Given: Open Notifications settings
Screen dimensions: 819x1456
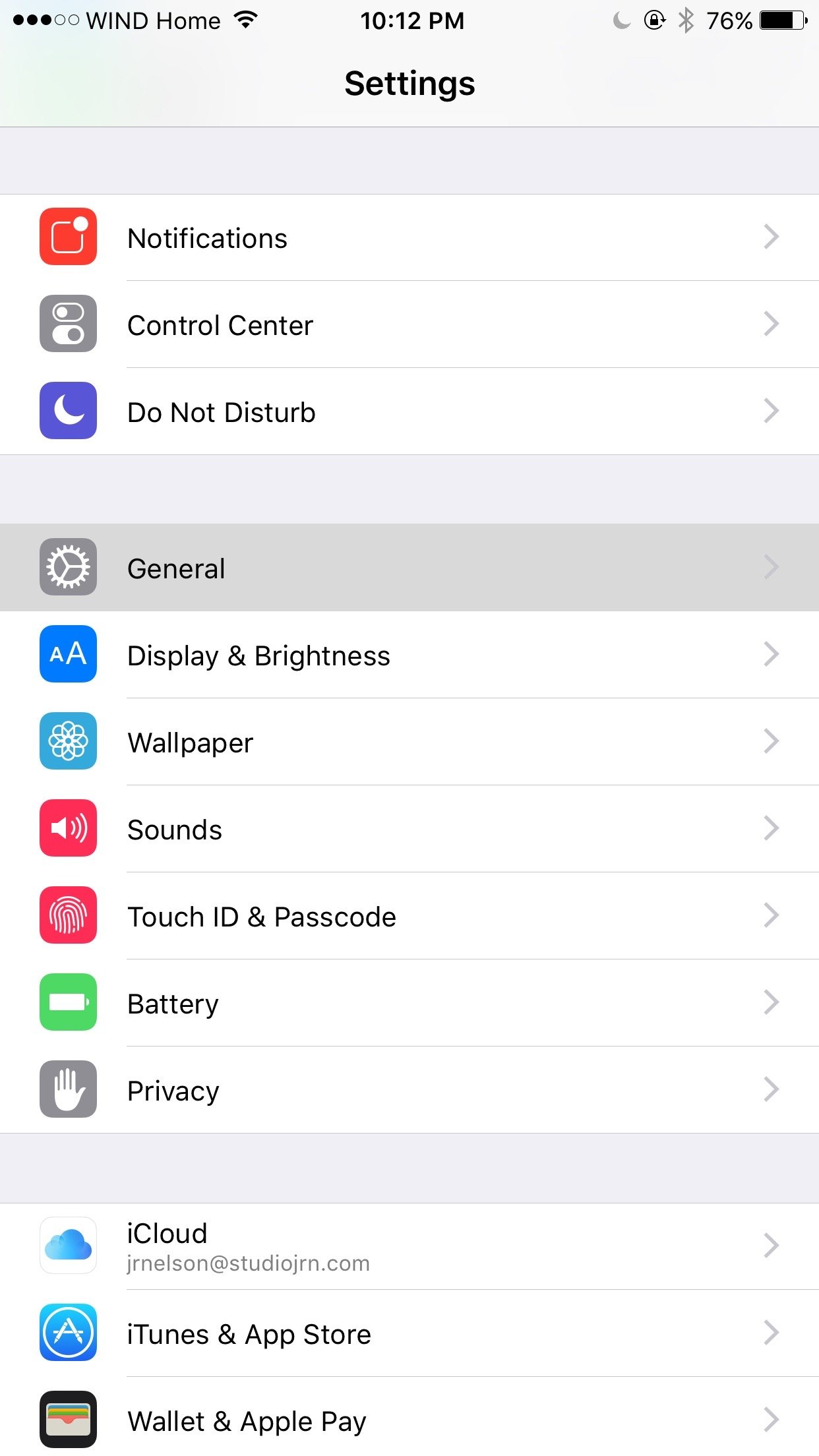Looking at the screenshot, I should [x=409, y=237].
